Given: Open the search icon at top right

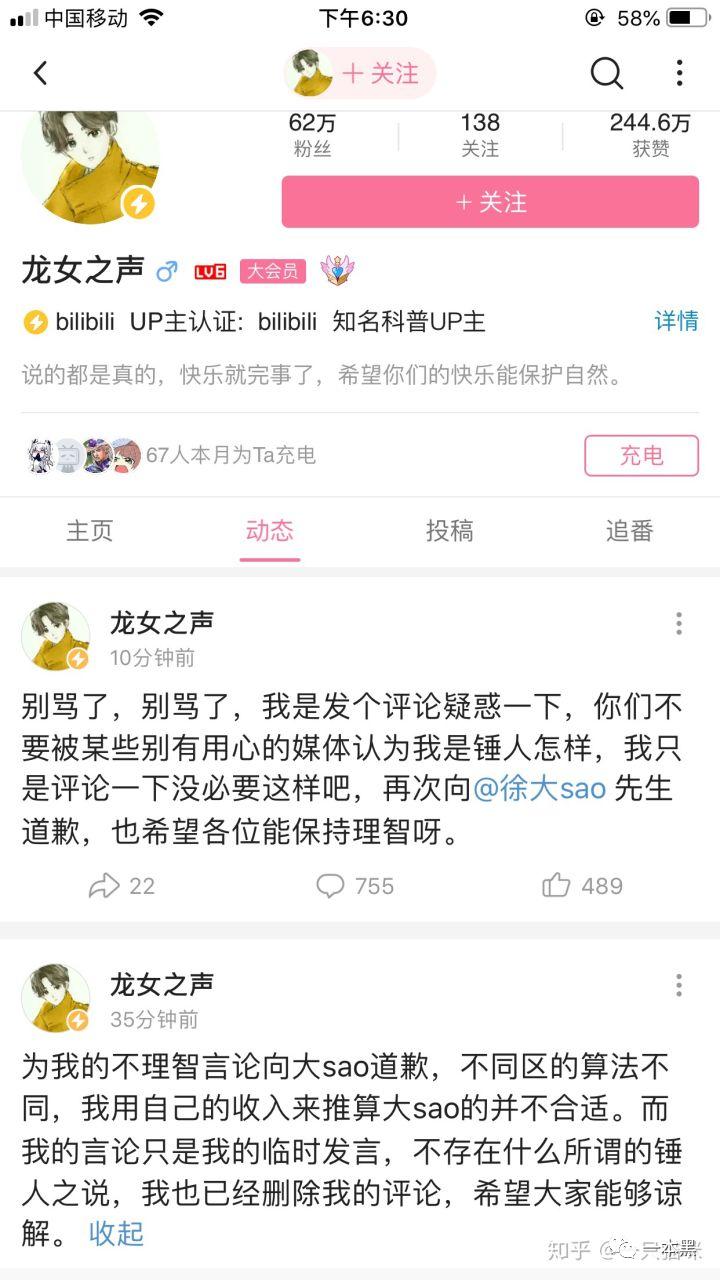Looking at the screenshot, I should pos(606,73).
